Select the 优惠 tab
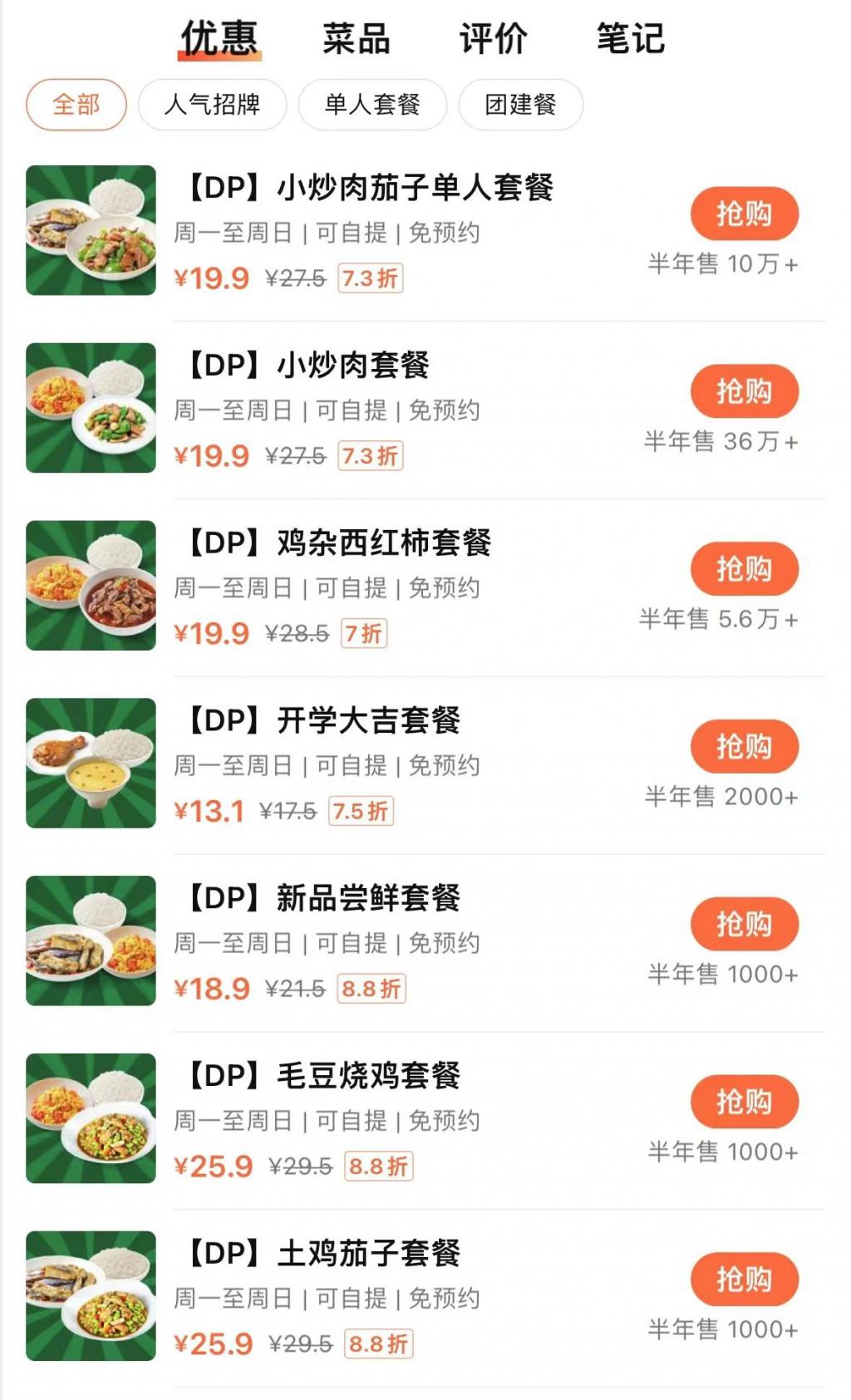The height and width of the screenshot is (1400, 851). point(219,39)
